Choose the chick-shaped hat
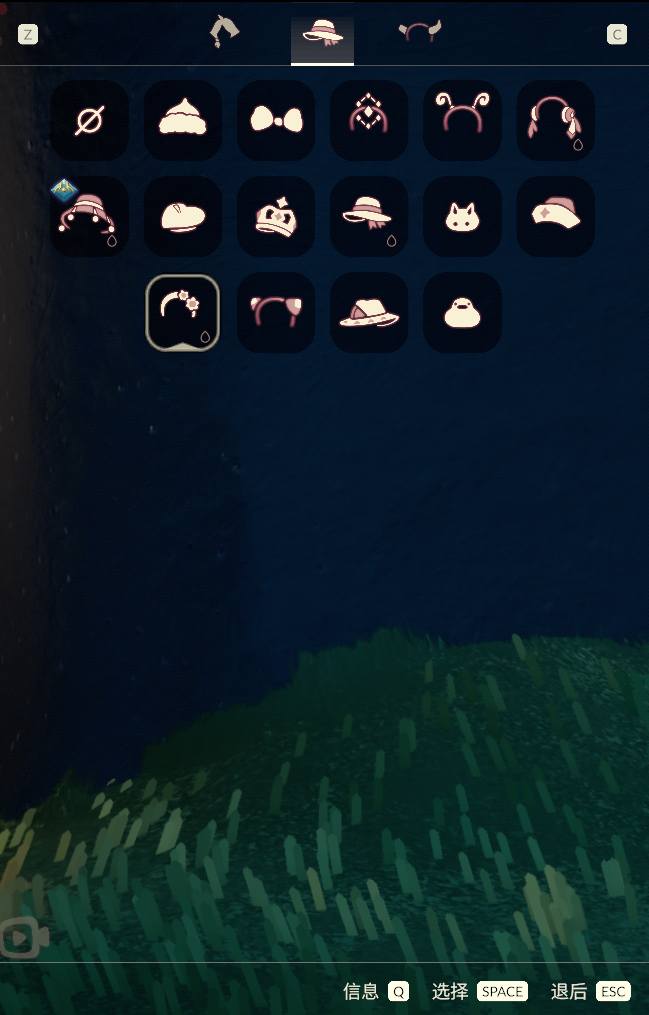 coord(462,312)
